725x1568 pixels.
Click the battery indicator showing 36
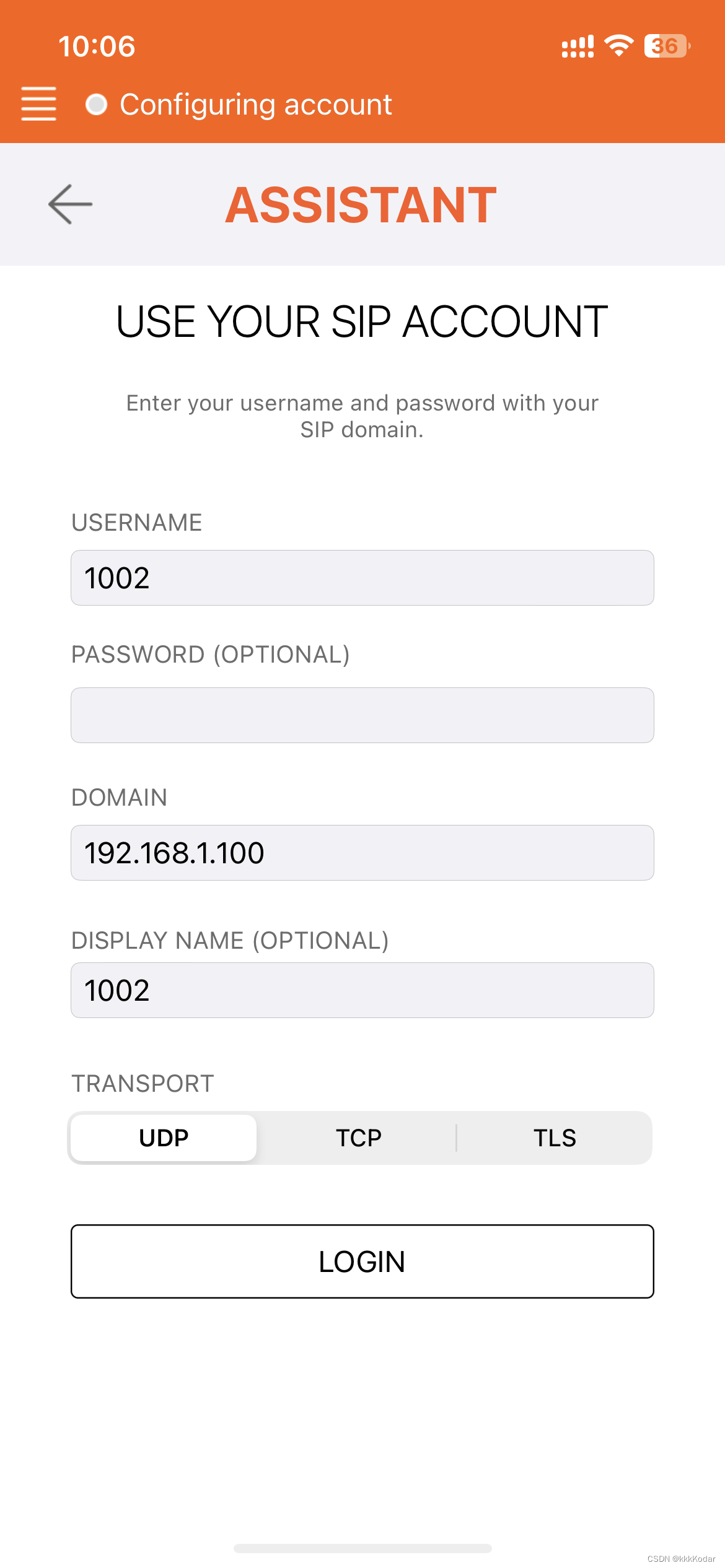pyautogui.click(x=666, y=46)
